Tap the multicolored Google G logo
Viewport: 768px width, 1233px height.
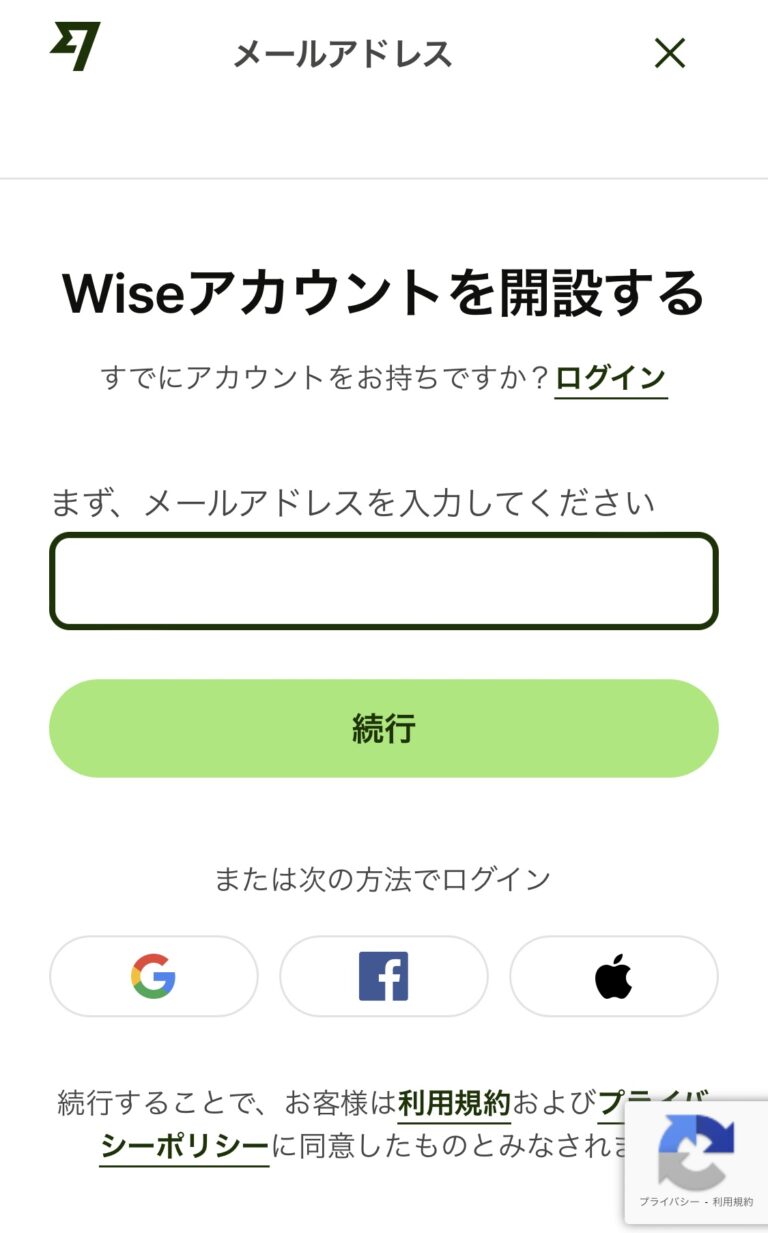(153, 976)
